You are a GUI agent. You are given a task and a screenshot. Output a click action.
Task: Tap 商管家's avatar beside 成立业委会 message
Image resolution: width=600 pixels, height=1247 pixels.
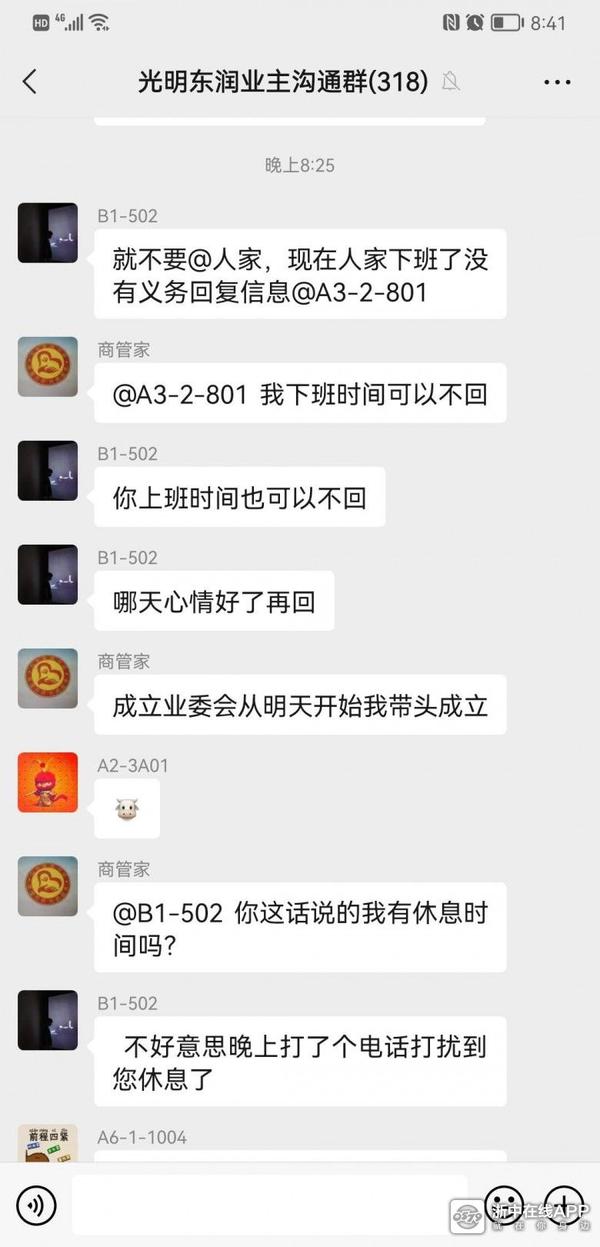point(48,678)
